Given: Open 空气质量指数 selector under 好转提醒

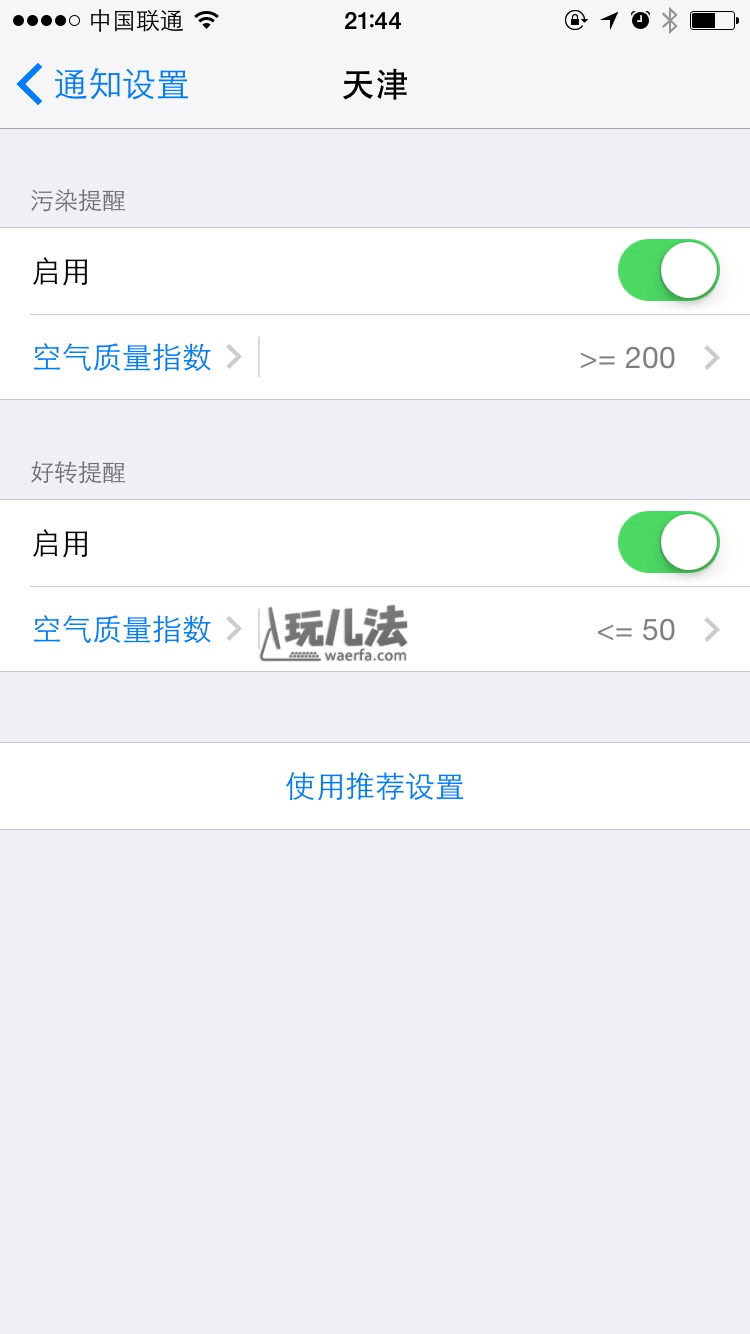Looking at the screenshot, I should click(137, 629).
